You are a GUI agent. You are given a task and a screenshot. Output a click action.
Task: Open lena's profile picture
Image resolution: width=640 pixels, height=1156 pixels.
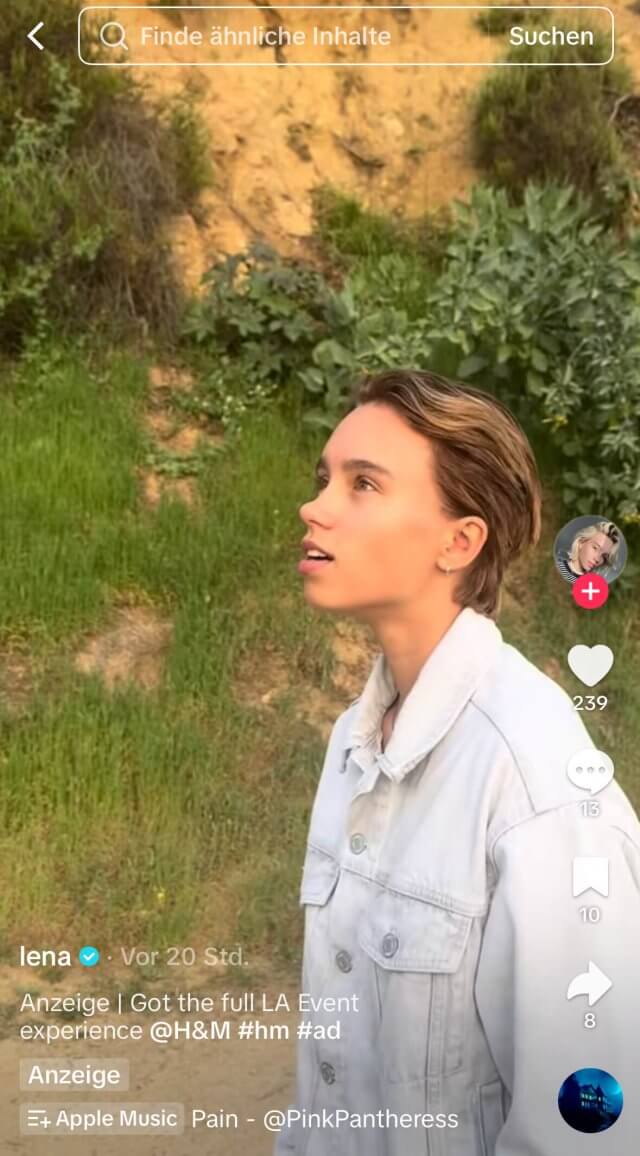pos(590,551)
